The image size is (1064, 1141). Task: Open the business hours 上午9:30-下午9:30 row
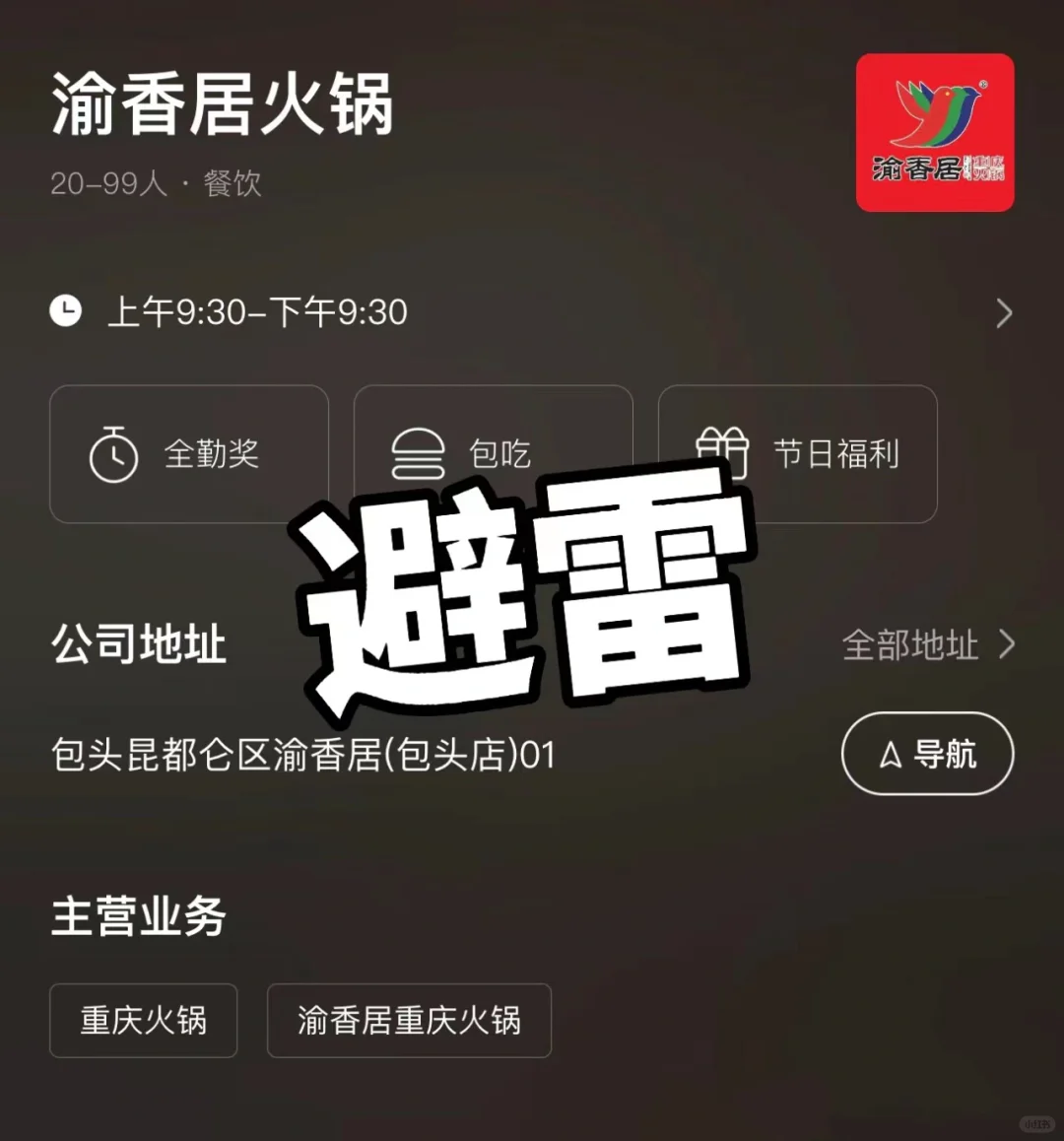point(530,313)
